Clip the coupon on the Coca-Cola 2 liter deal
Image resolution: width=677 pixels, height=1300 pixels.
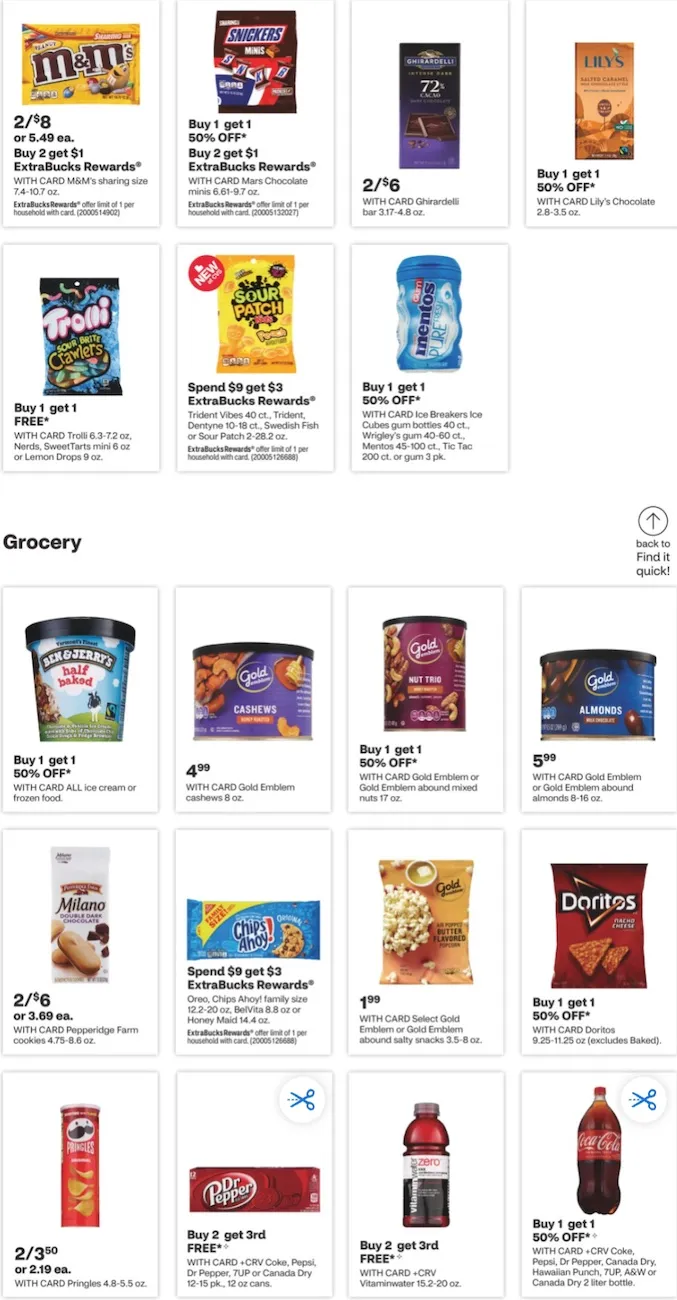click(644, 1099)
